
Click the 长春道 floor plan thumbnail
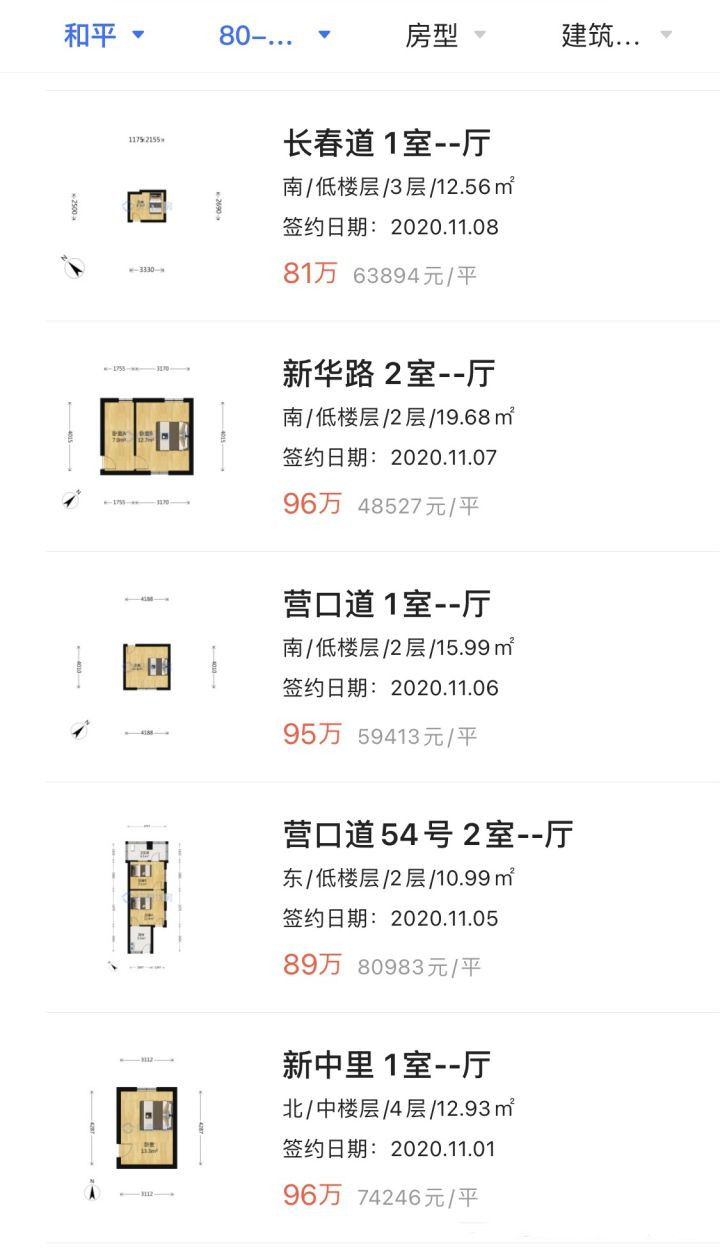[x=145, y=205]
